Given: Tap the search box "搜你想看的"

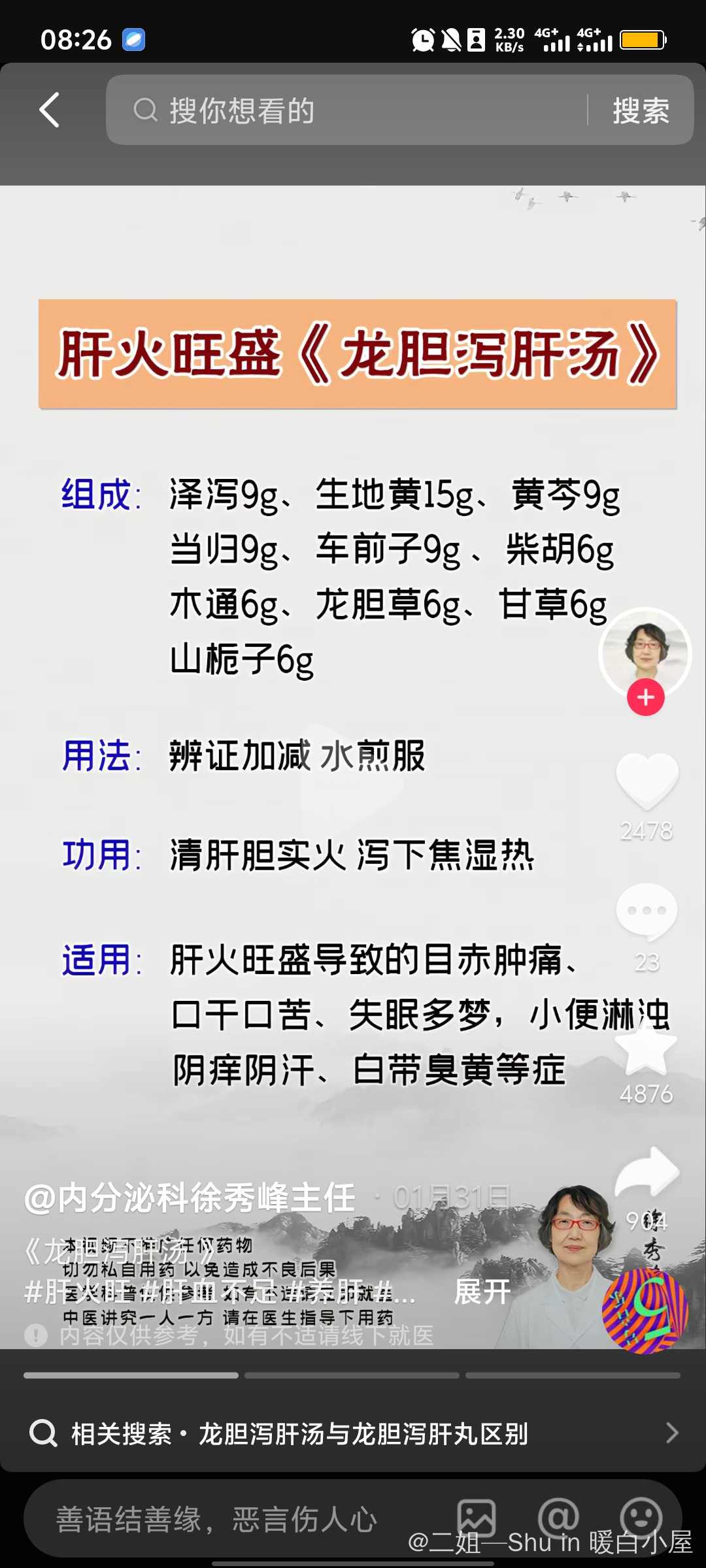Looking at the screenshot, I should click(346, 110).
